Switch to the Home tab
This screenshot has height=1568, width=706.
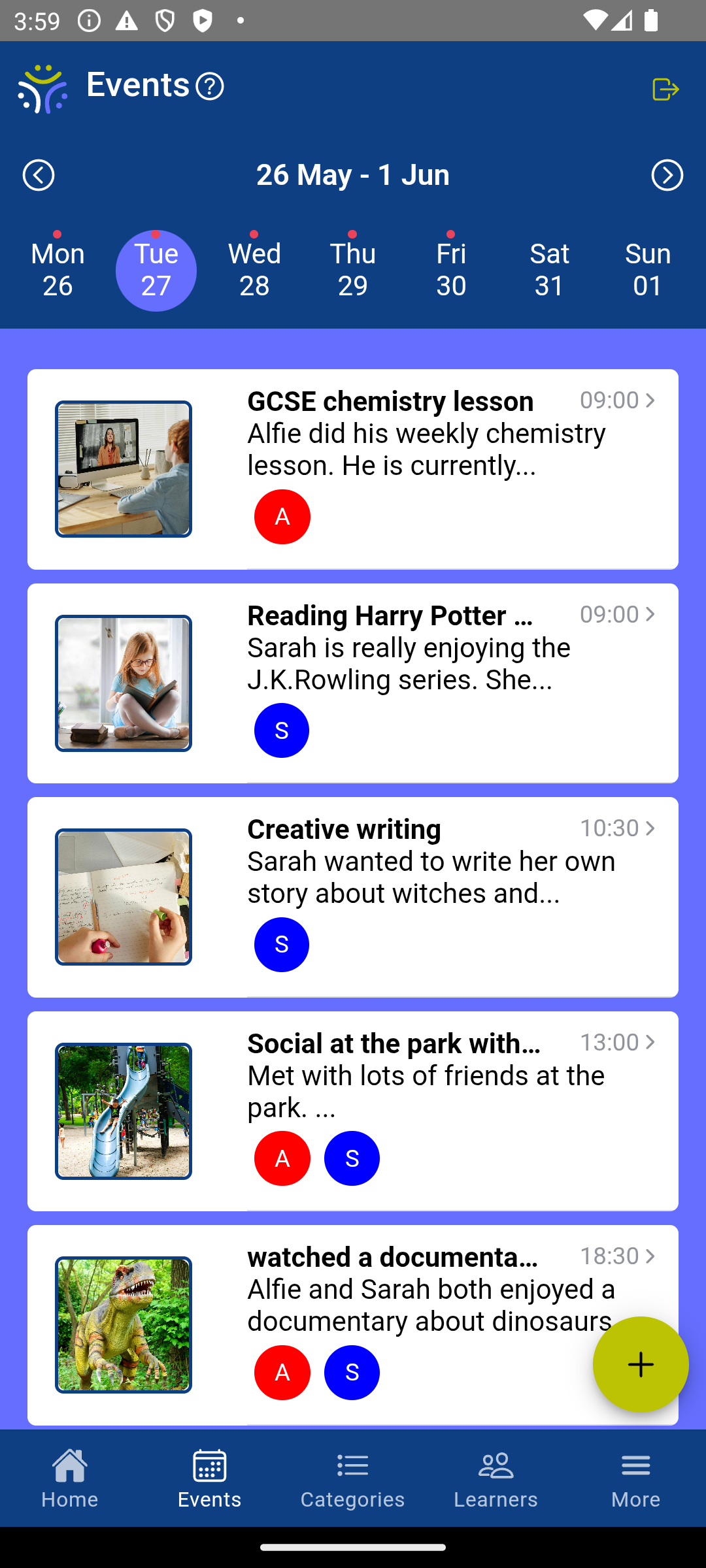pos(70,1479)
